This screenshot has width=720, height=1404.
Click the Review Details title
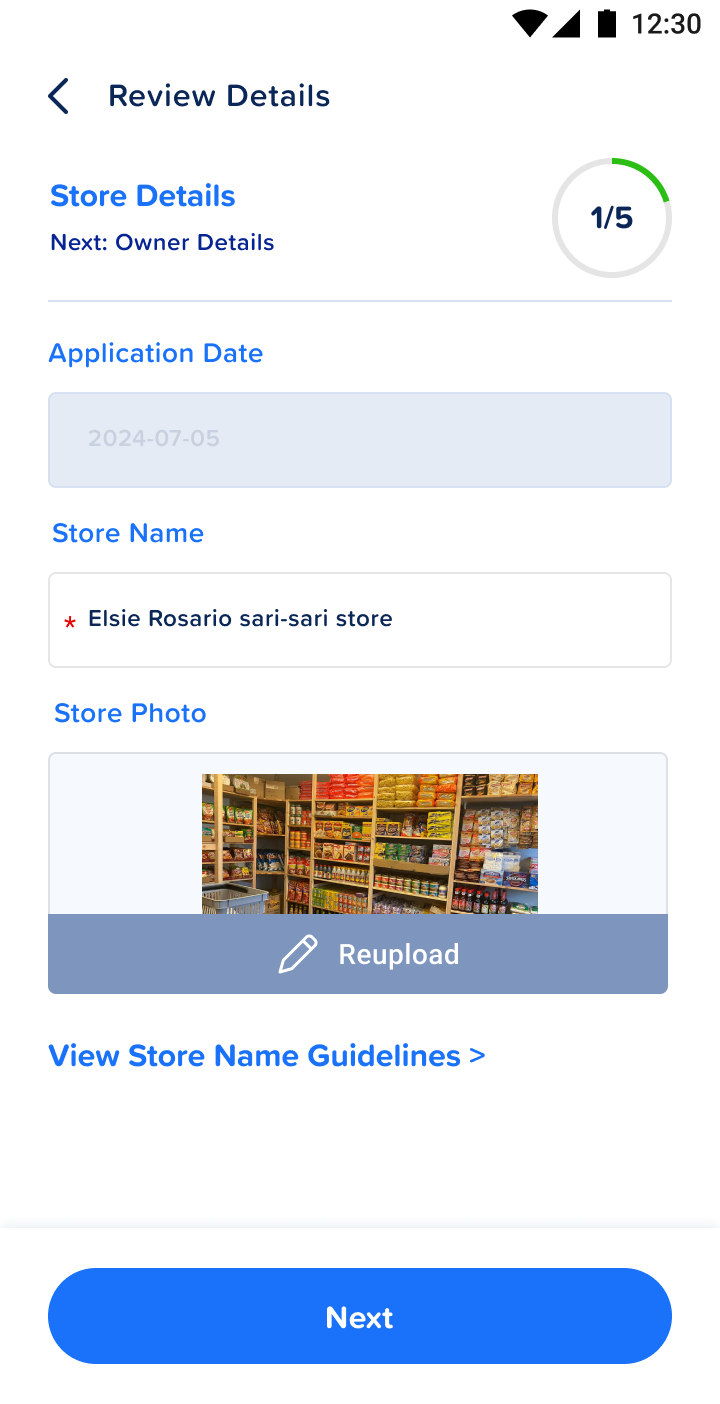pyautogui.click(x=220, y=95)
